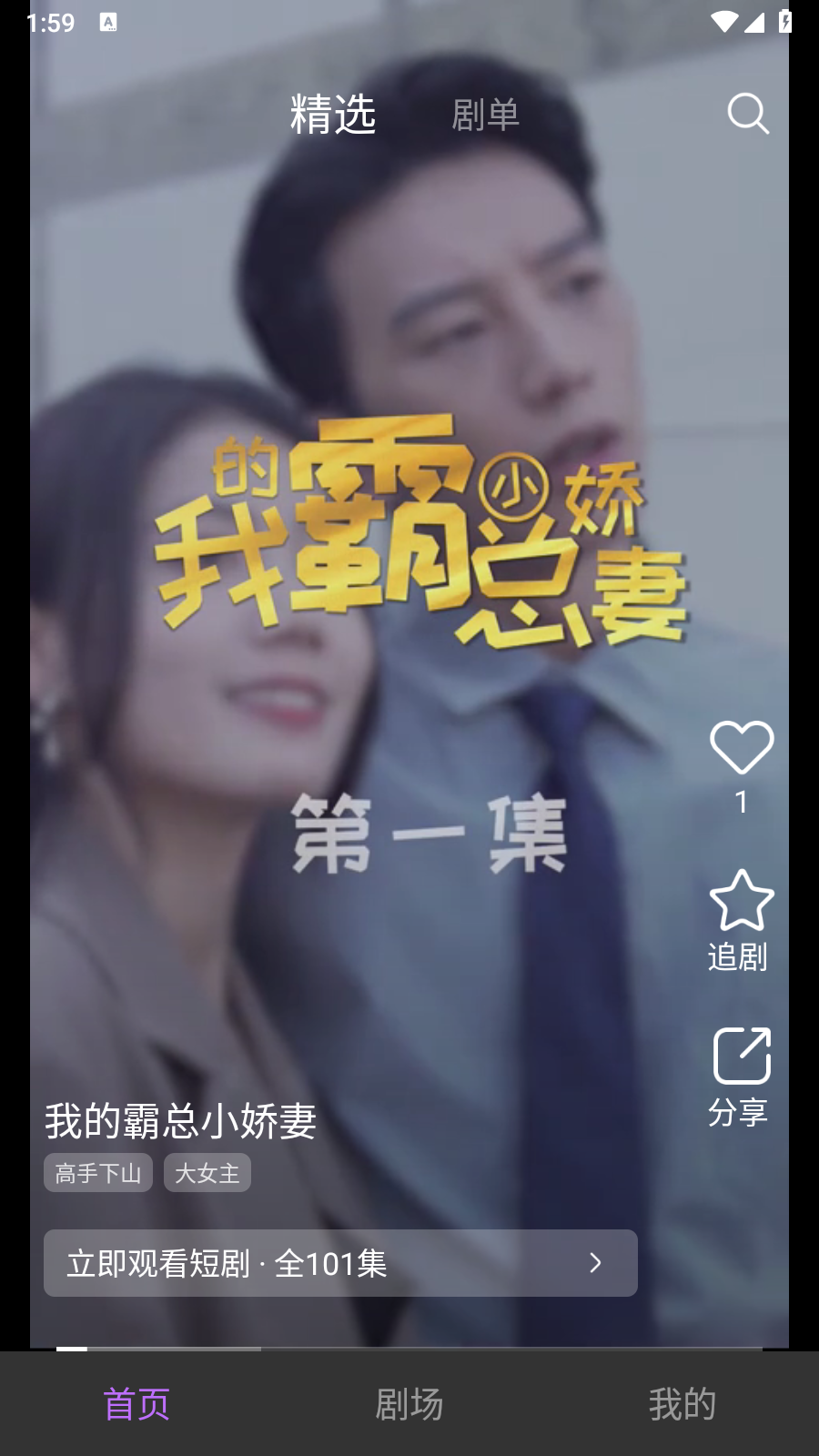This screenshot has width=819, height=1456.
Task: Expand episodes via the right chevron arrow
Action: pos(596,1263)
